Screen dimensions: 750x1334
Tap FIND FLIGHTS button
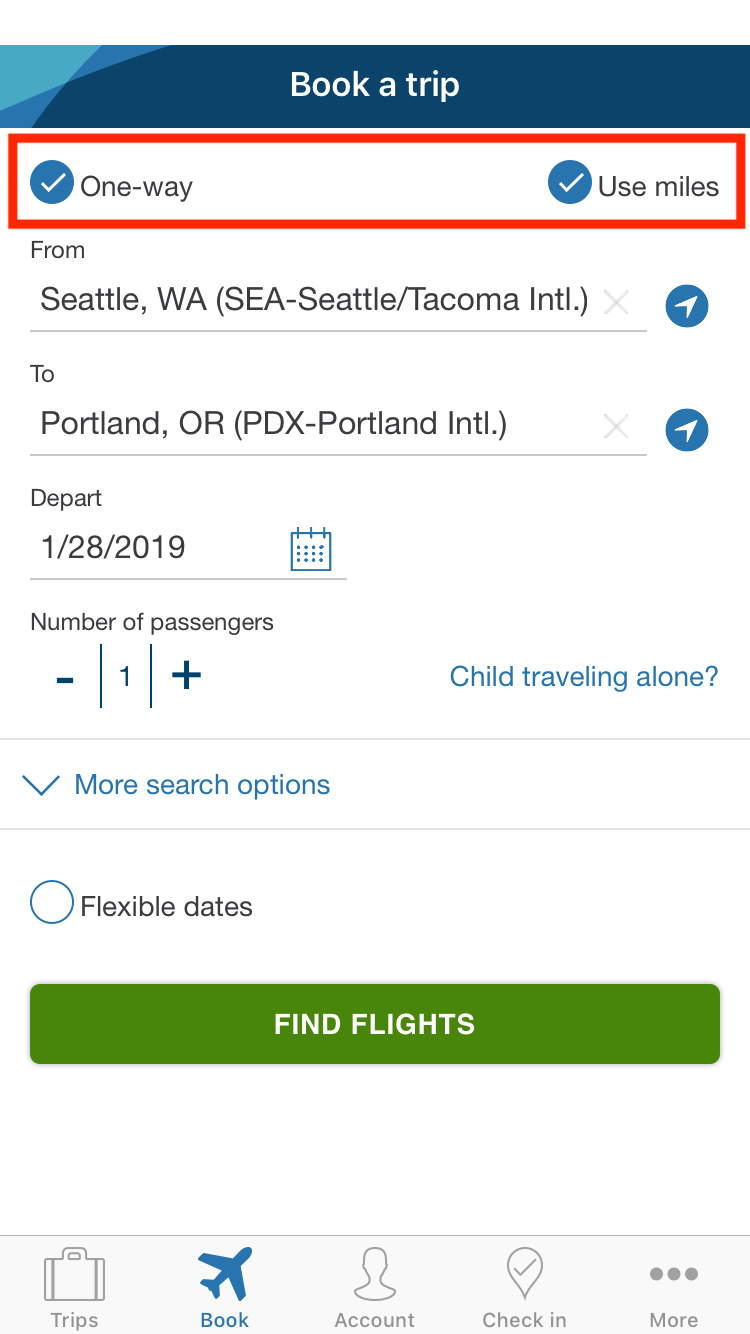click(375, 1024)
